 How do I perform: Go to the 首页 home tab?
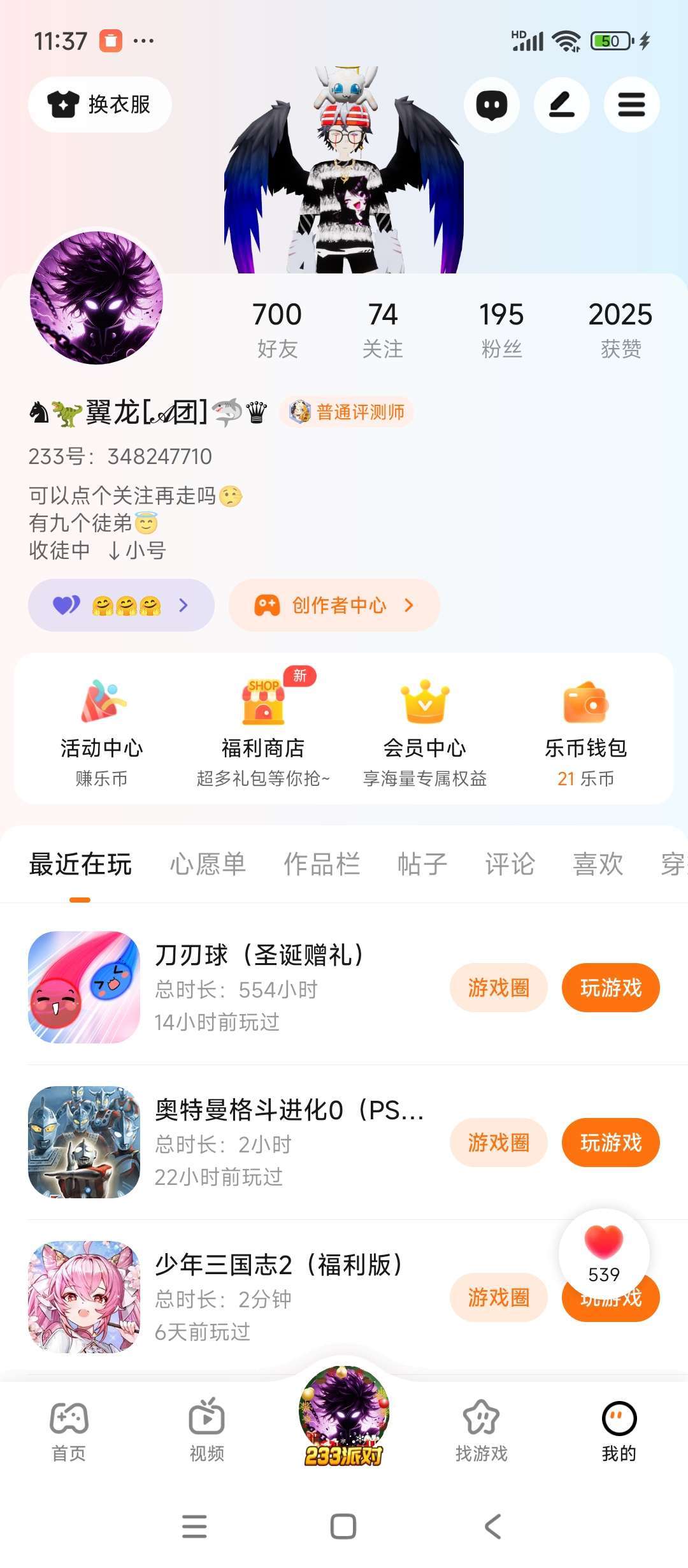point(69,1430)
